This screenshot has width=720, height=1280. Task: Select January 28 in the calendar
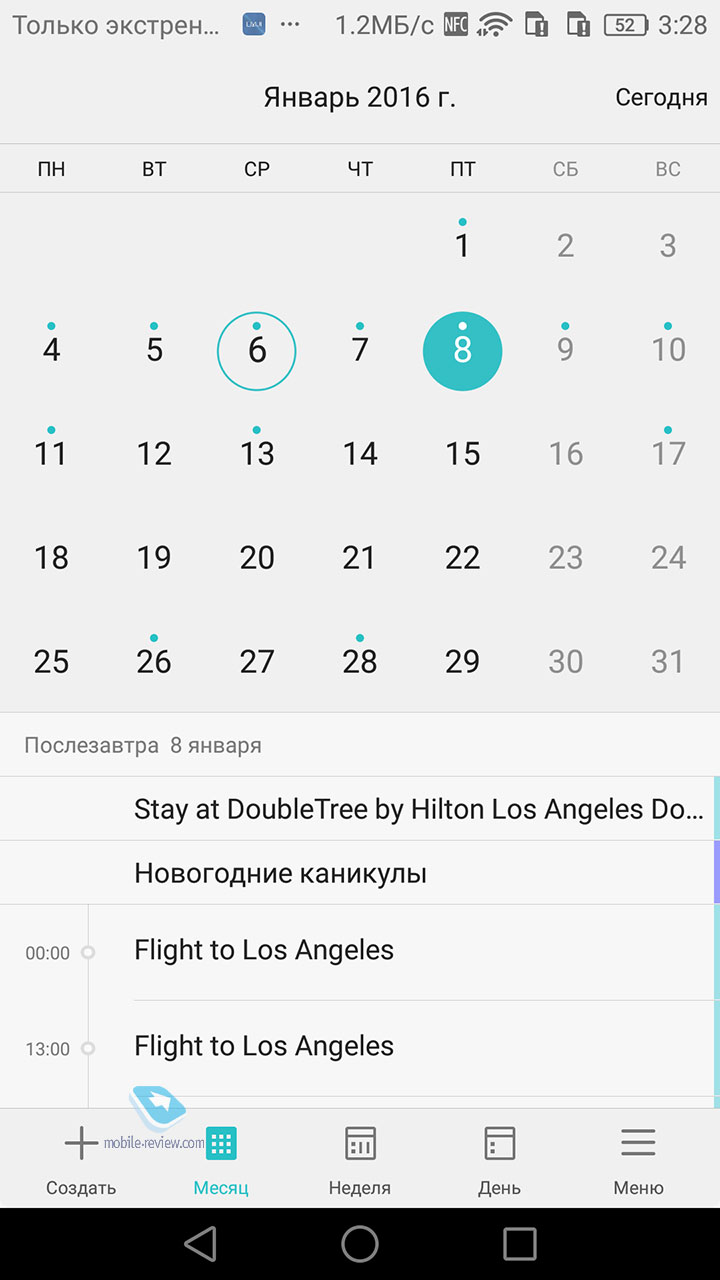coord(360,661)
